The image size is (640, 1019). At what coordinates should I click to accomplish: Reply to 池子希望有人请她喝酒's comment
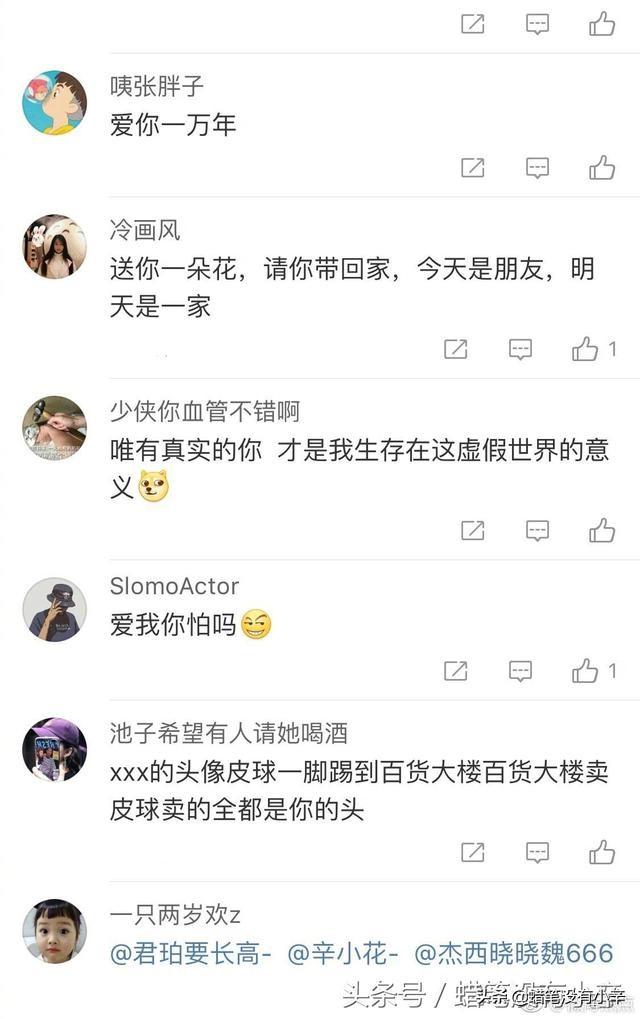(x=538, y=852)
